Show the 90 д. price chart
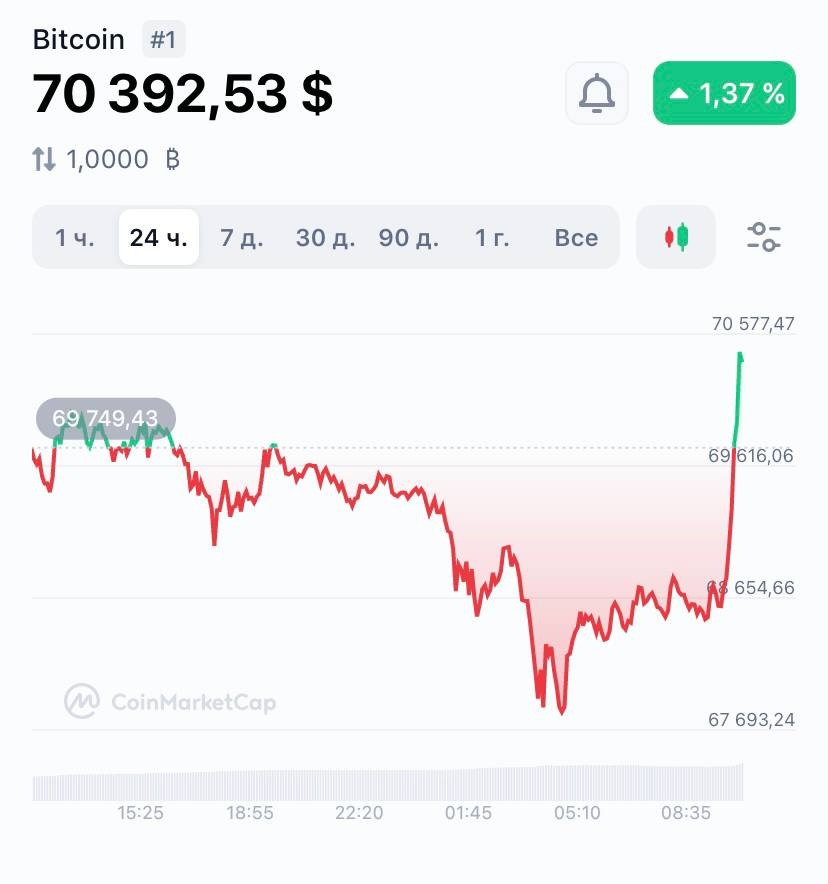The image size is (828, 884). (x=408, y=238)
